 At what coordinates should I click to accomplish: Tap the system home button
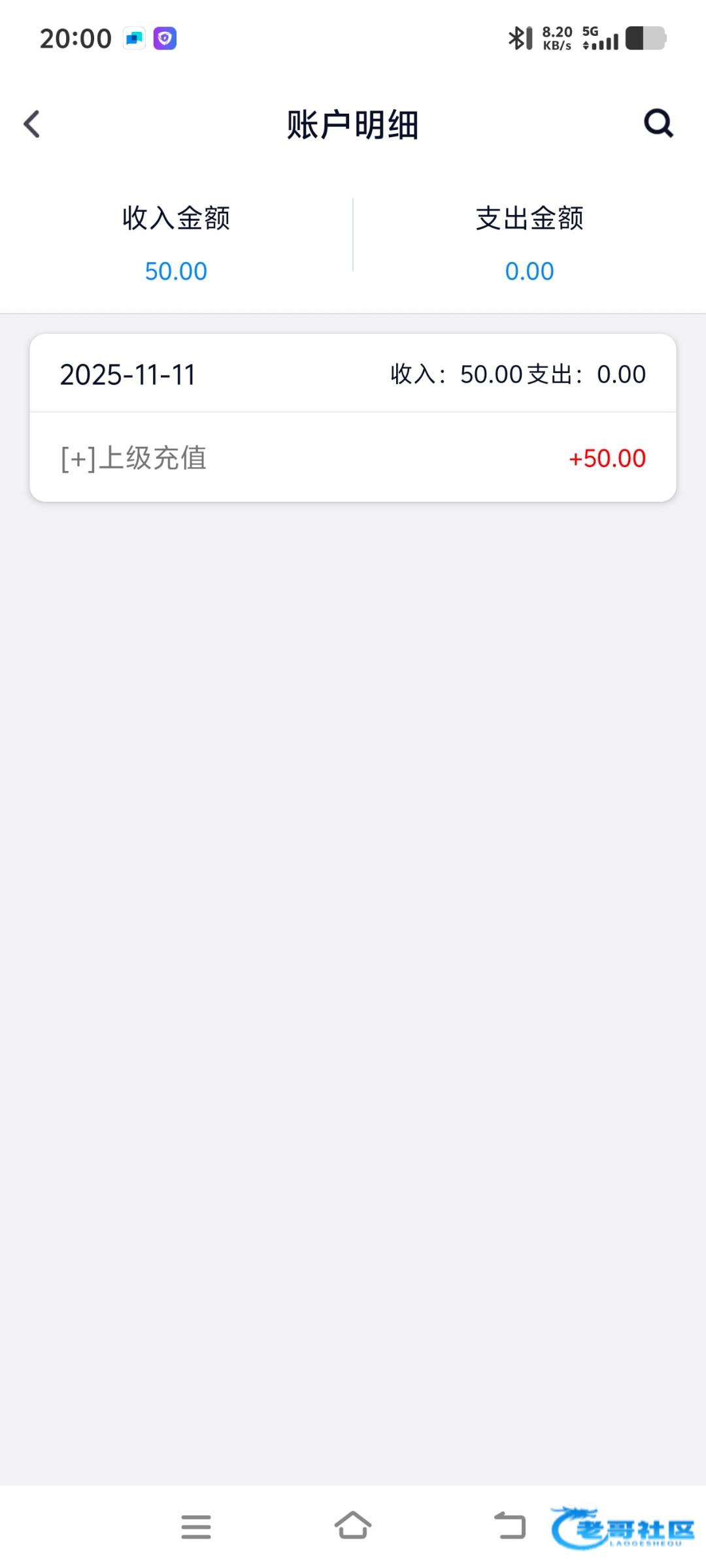tap(353, 1526)
